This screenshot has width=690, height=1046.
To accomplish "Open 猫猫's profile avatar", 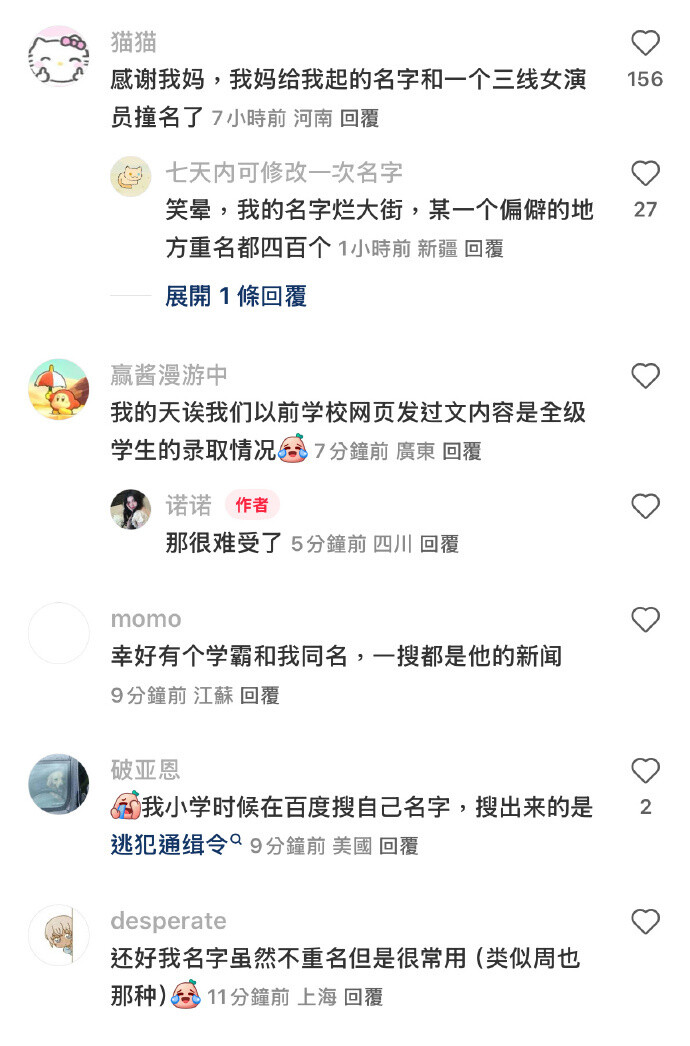I will pyautogui.click(x=58, y=56).
